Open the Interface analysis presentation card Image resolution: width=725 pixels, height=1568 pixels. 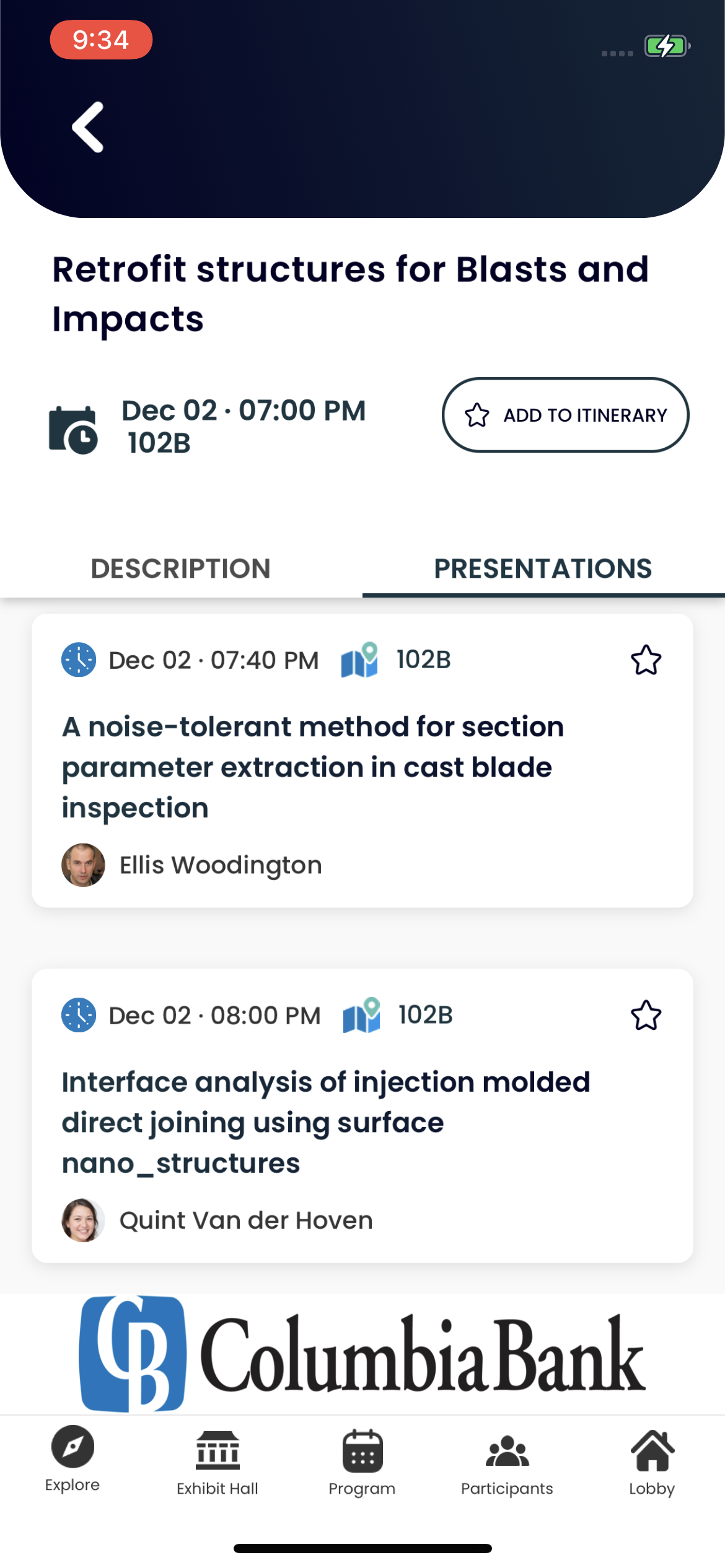(362, 1116)
